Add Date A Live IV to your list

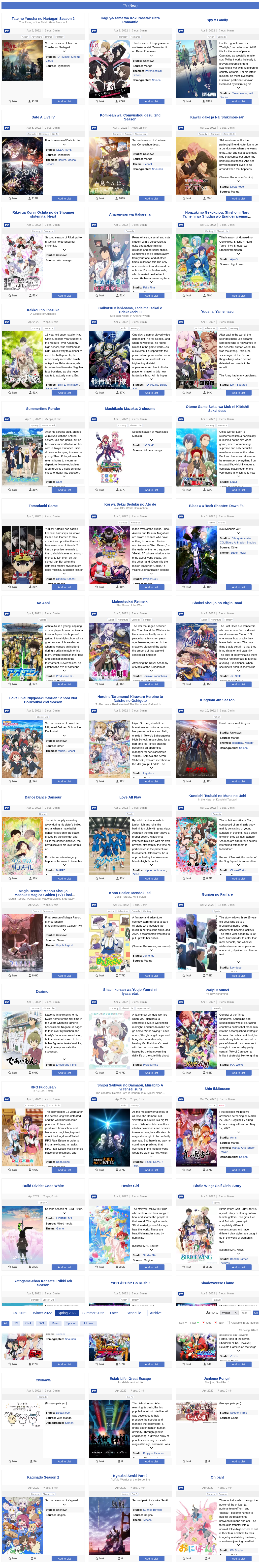[64, 199]
